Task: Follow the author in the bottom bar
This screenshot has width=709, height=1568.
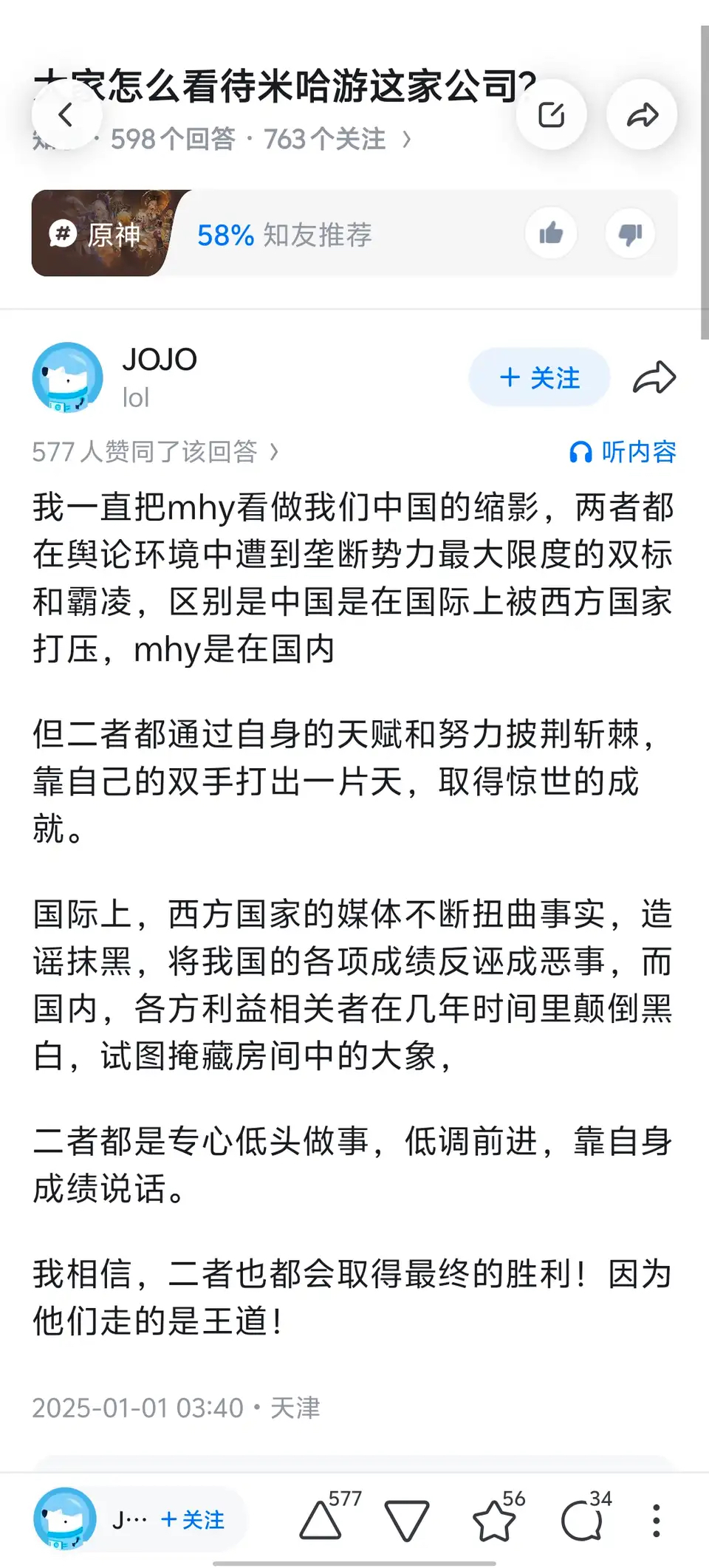Action: click(193, 1519)
